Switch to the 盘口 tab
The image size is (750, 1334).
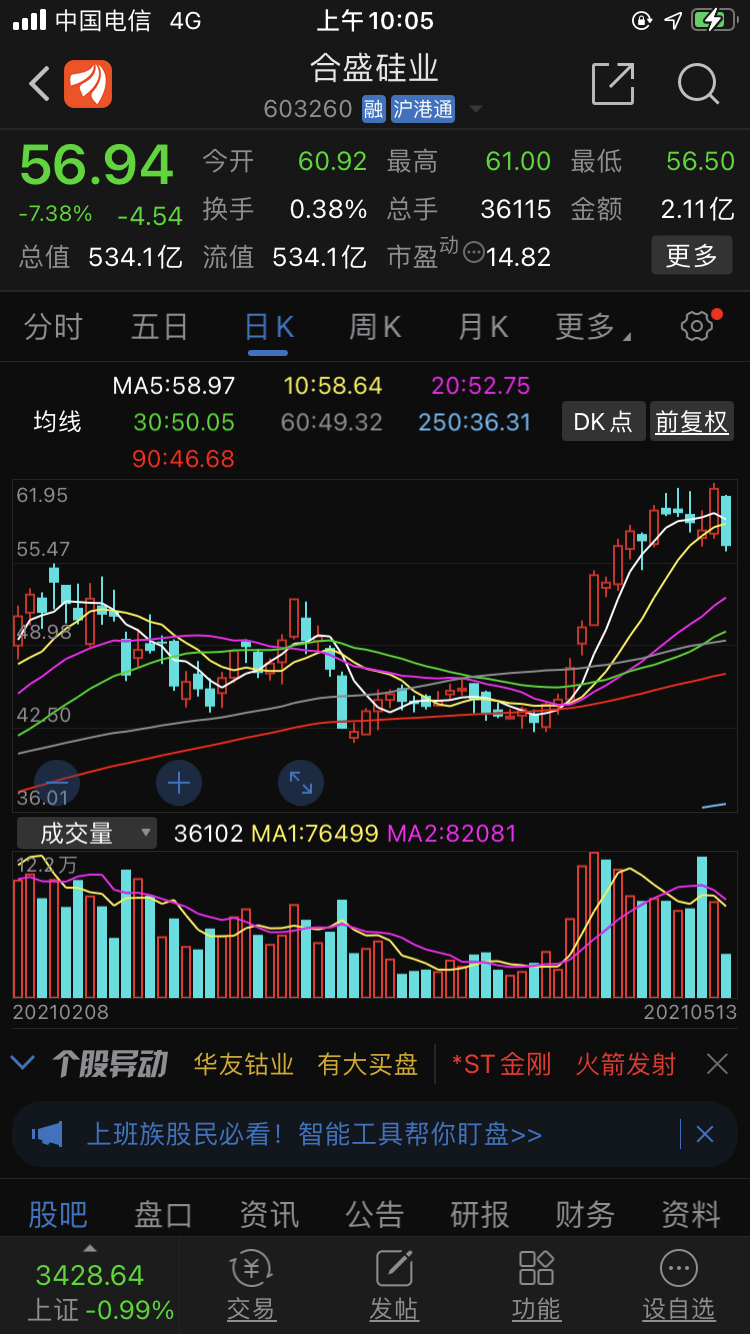(x=163, y=1215)
